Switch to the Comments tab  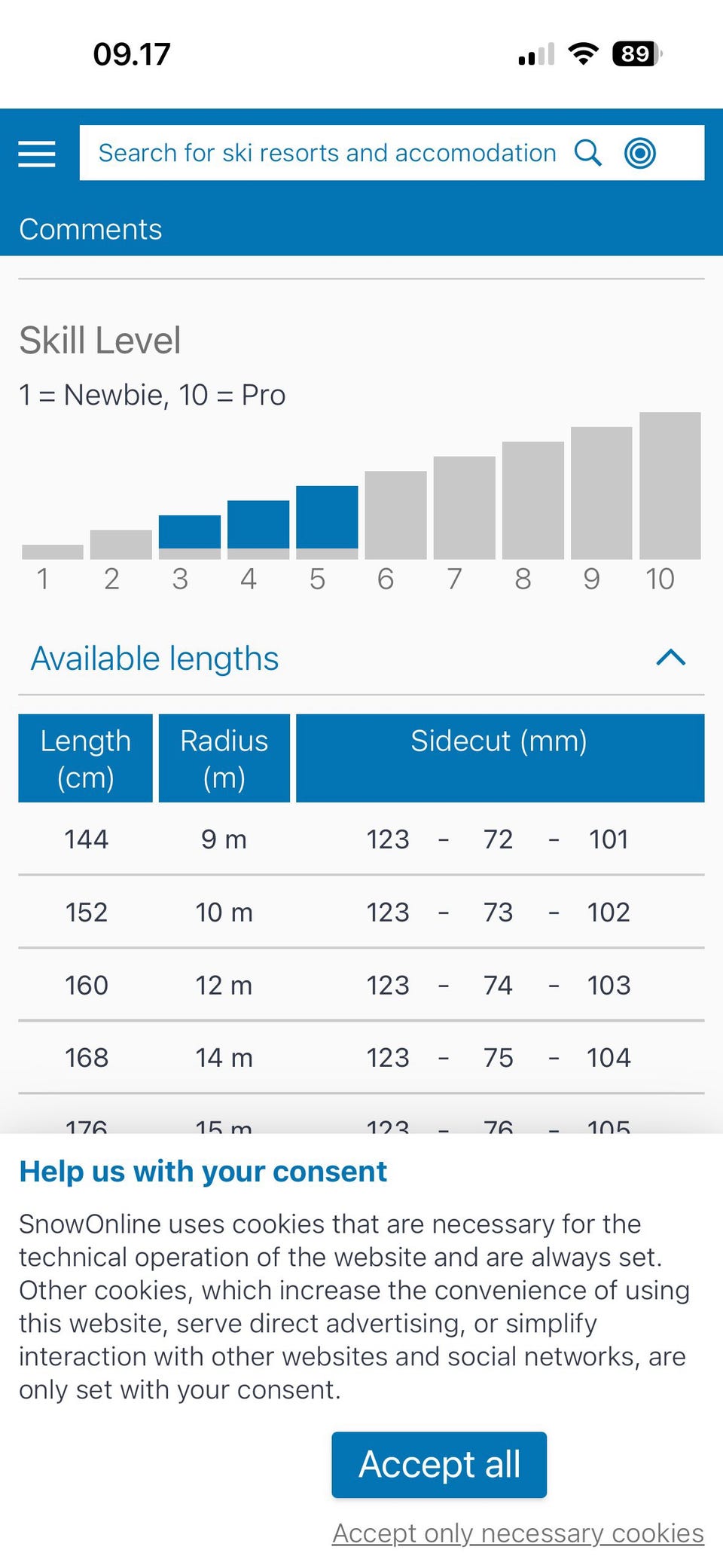[90, 229]
